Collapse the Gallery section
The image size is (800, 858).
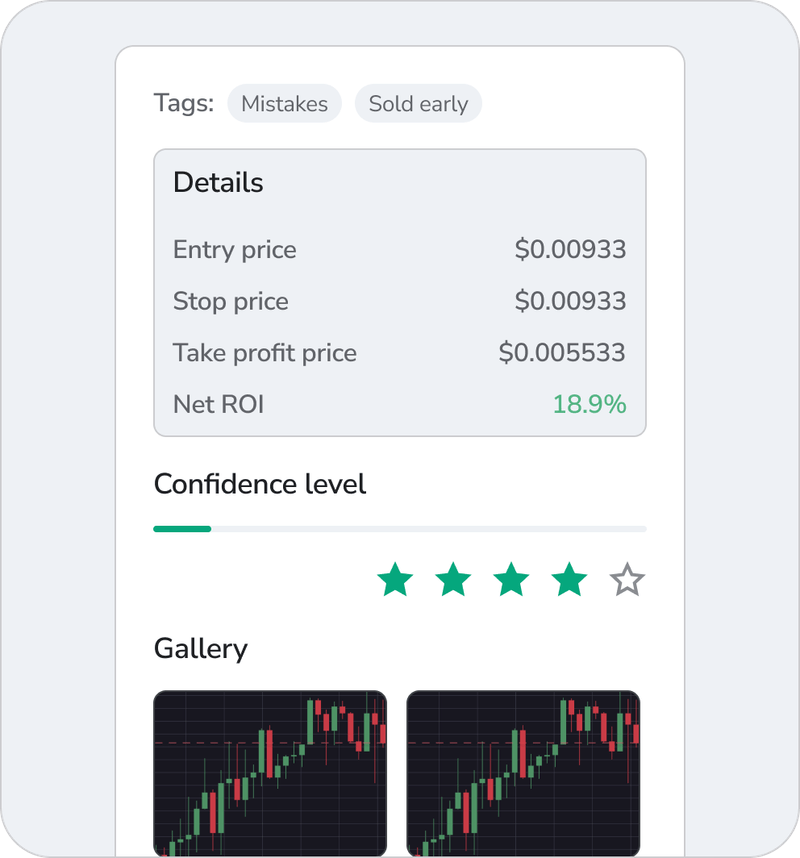click(201, 649)
